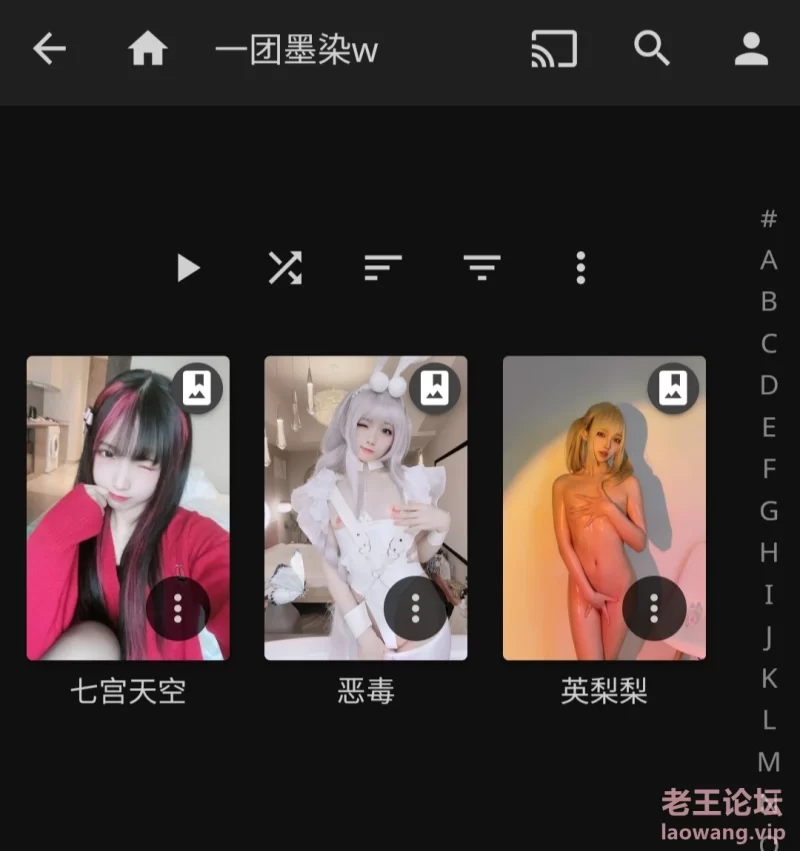This screenshot has height=851, width=800.
Task: Open the options menu on 英梨梨
Action: (654, 608)
